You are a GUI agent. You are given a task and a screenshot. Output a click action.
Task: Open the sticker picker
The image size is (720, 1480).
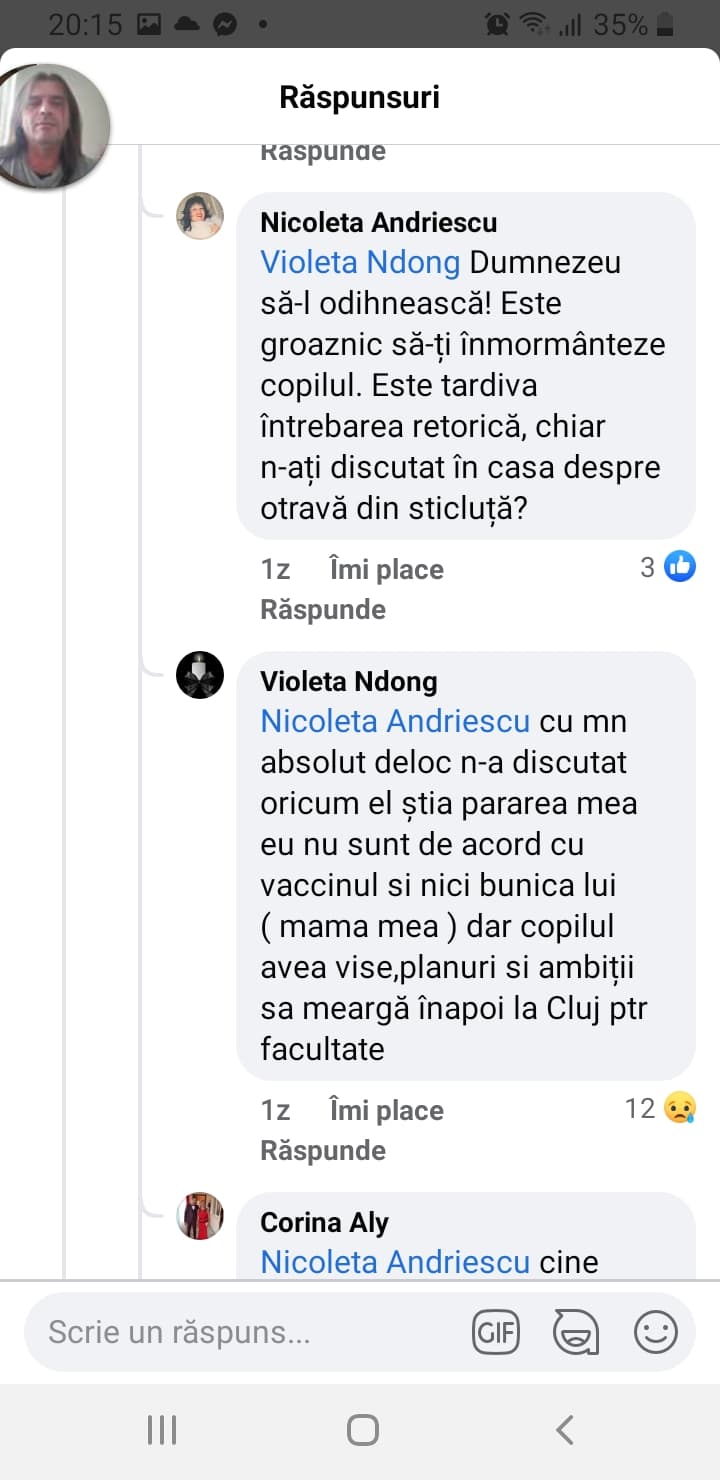[x=576, y=1332]
